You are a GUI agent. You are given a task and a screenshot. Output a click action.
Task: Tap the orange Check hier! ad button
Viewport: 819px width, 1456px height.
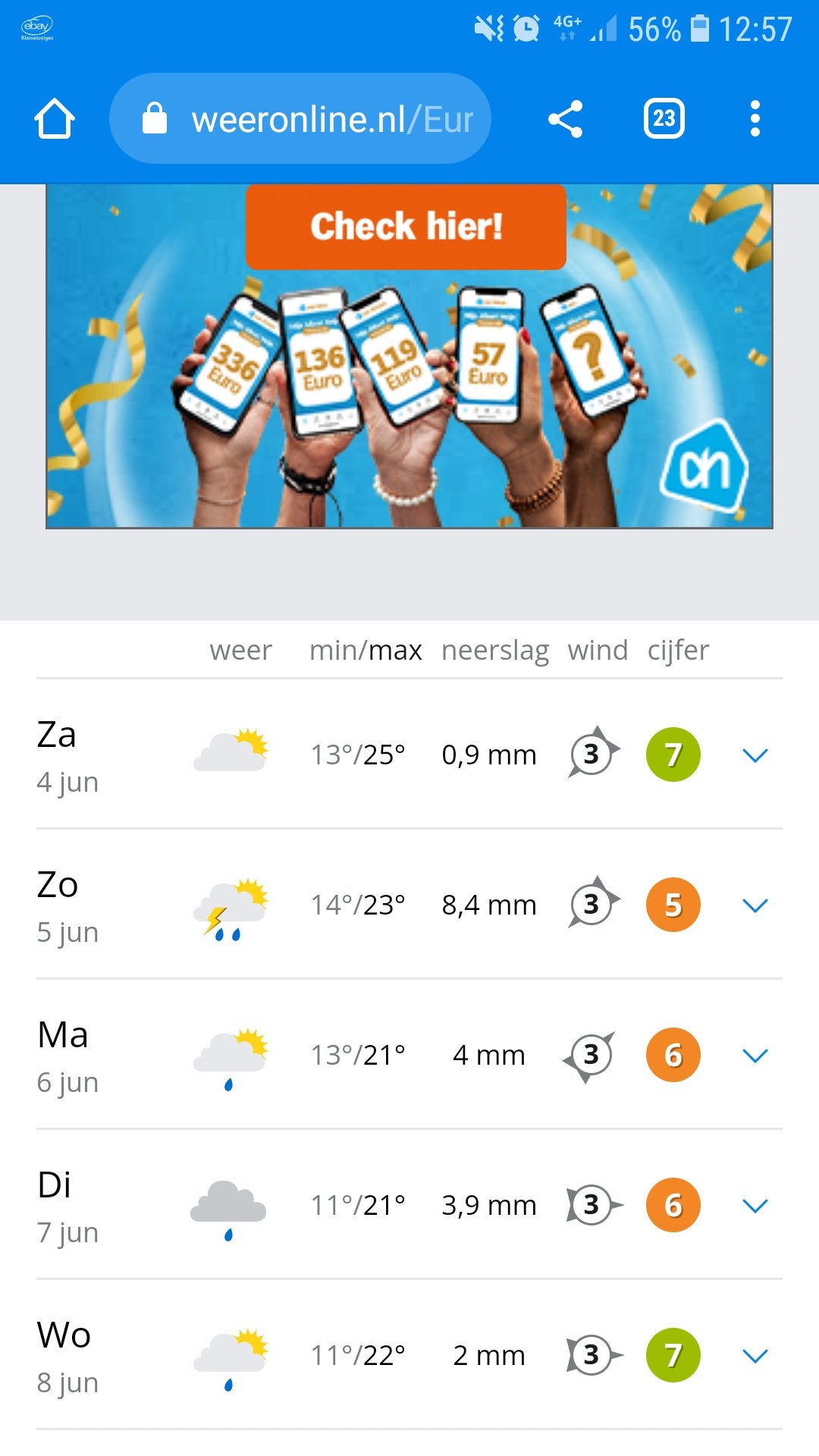coord(406,227)
